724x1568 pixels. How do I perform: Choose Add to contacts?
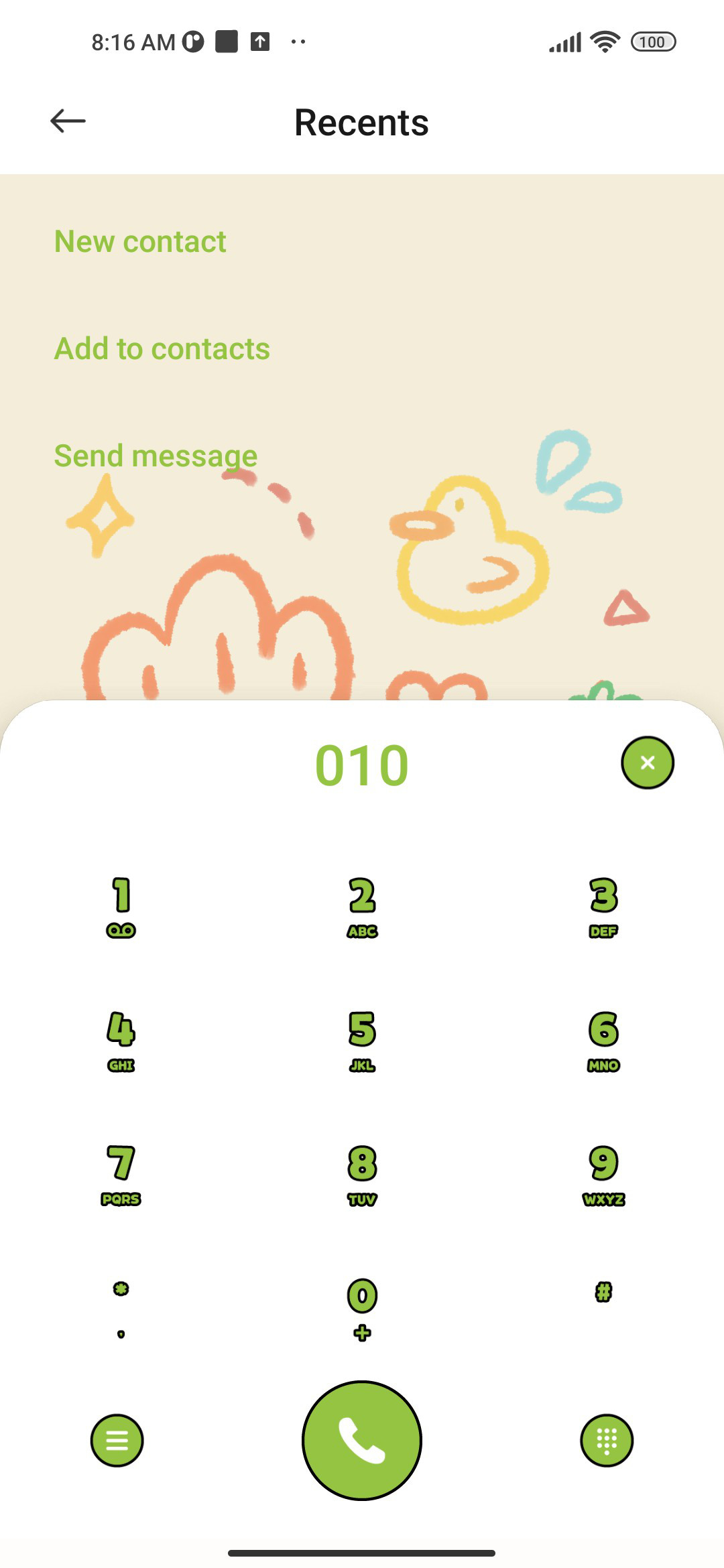pos(162,348)
